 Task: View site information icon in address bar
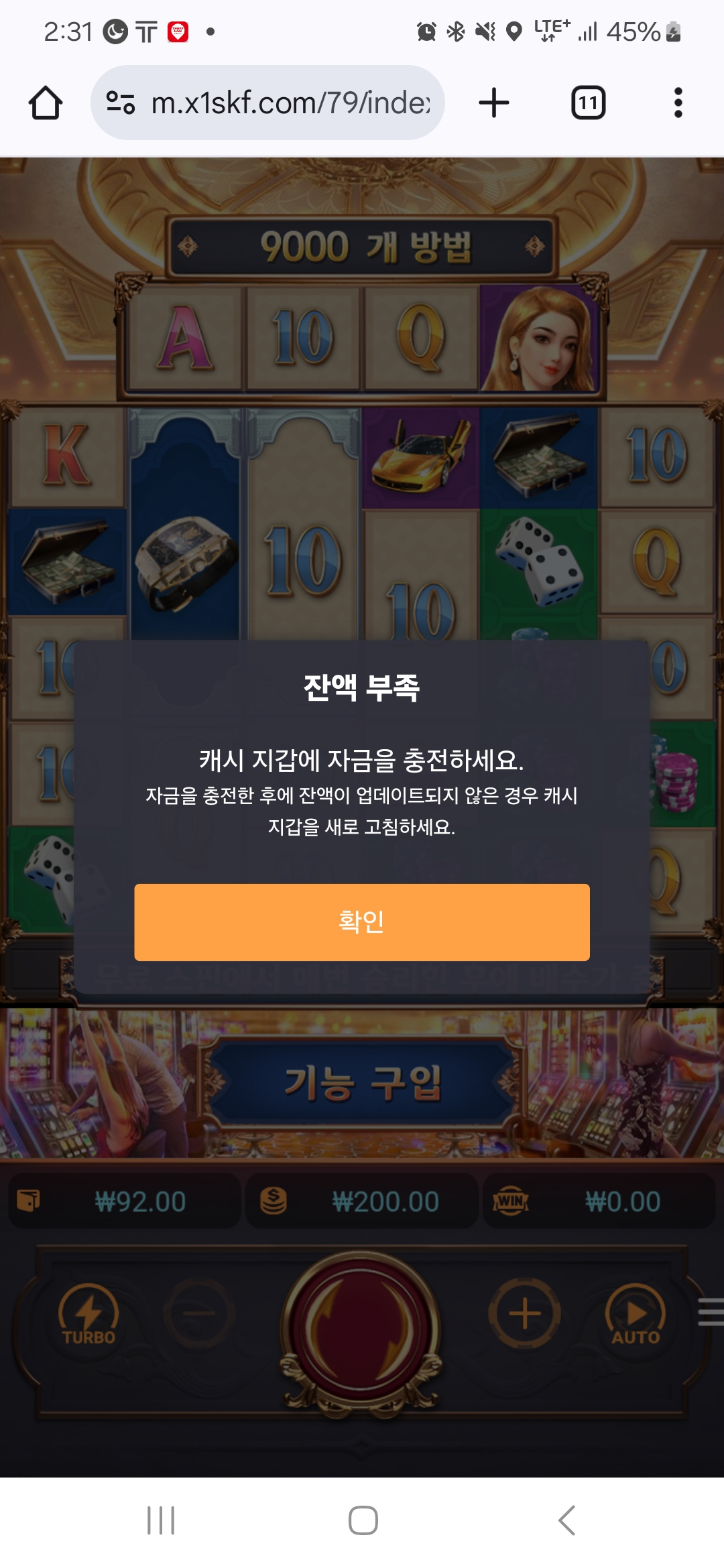121,103
